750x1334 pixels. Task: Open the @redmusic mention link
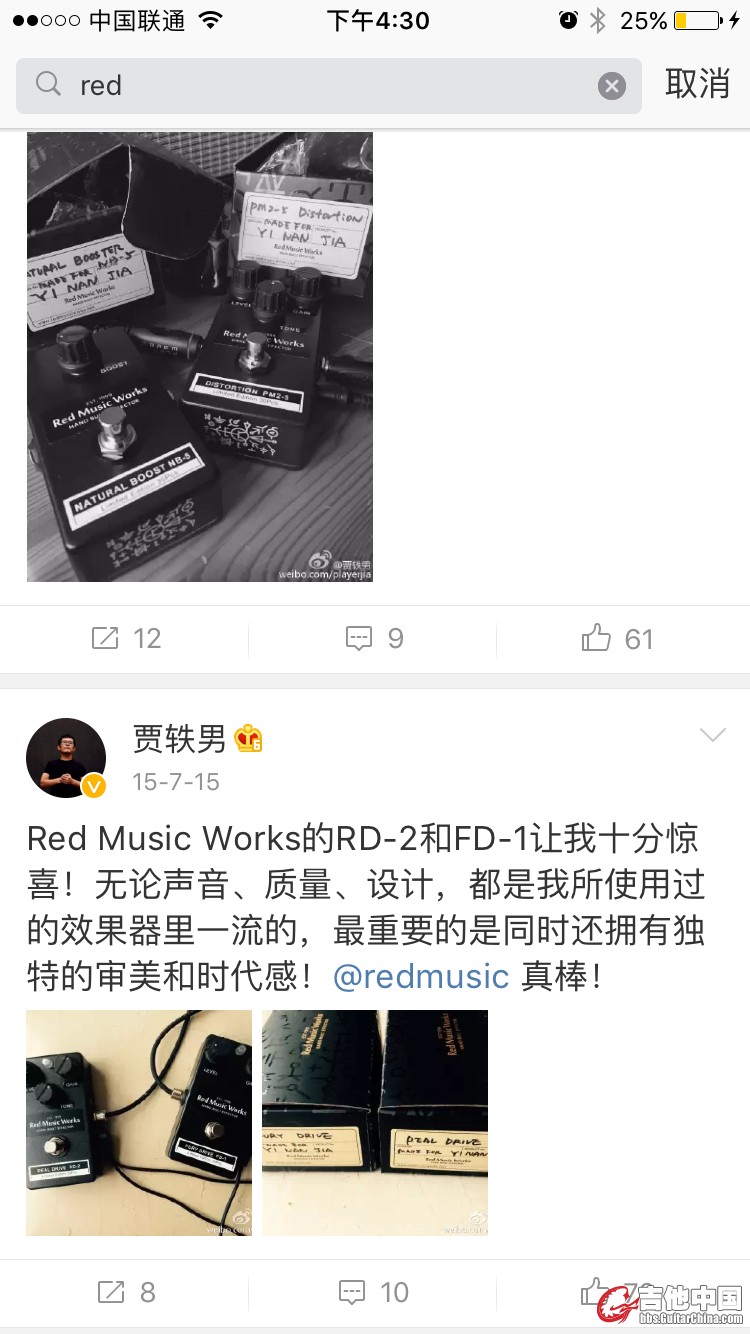421,976
